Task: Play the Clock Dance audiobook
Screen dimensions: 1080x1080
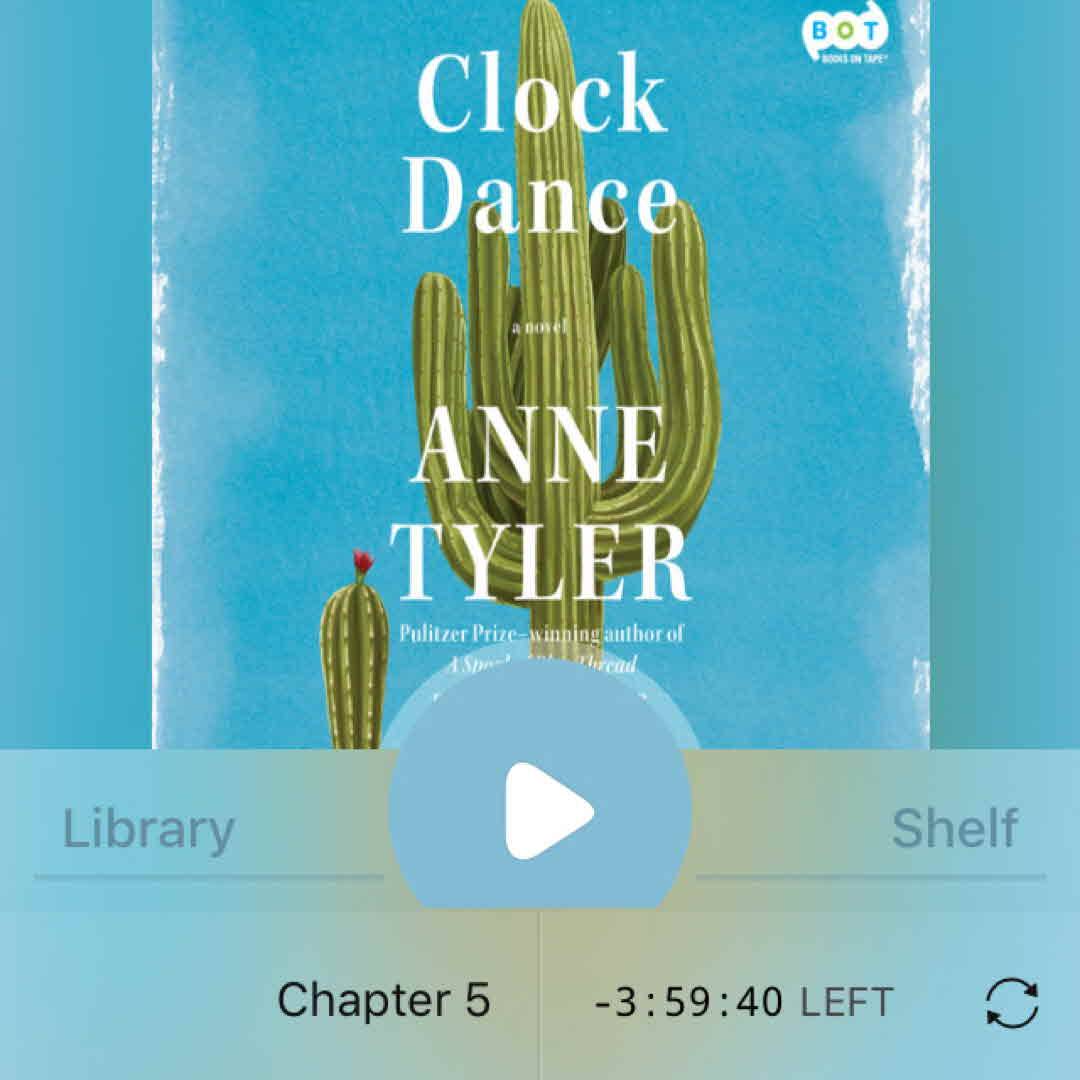Action: coord(541,810)
